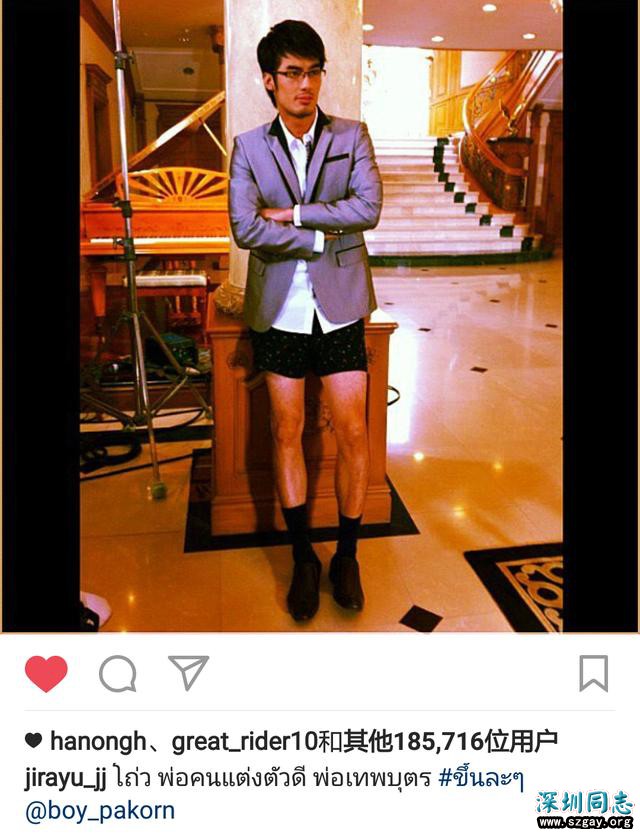Open jirayu_jj's profile from the caption
Image resolution: width=640 pixels, height=834 pixels.
65,777
